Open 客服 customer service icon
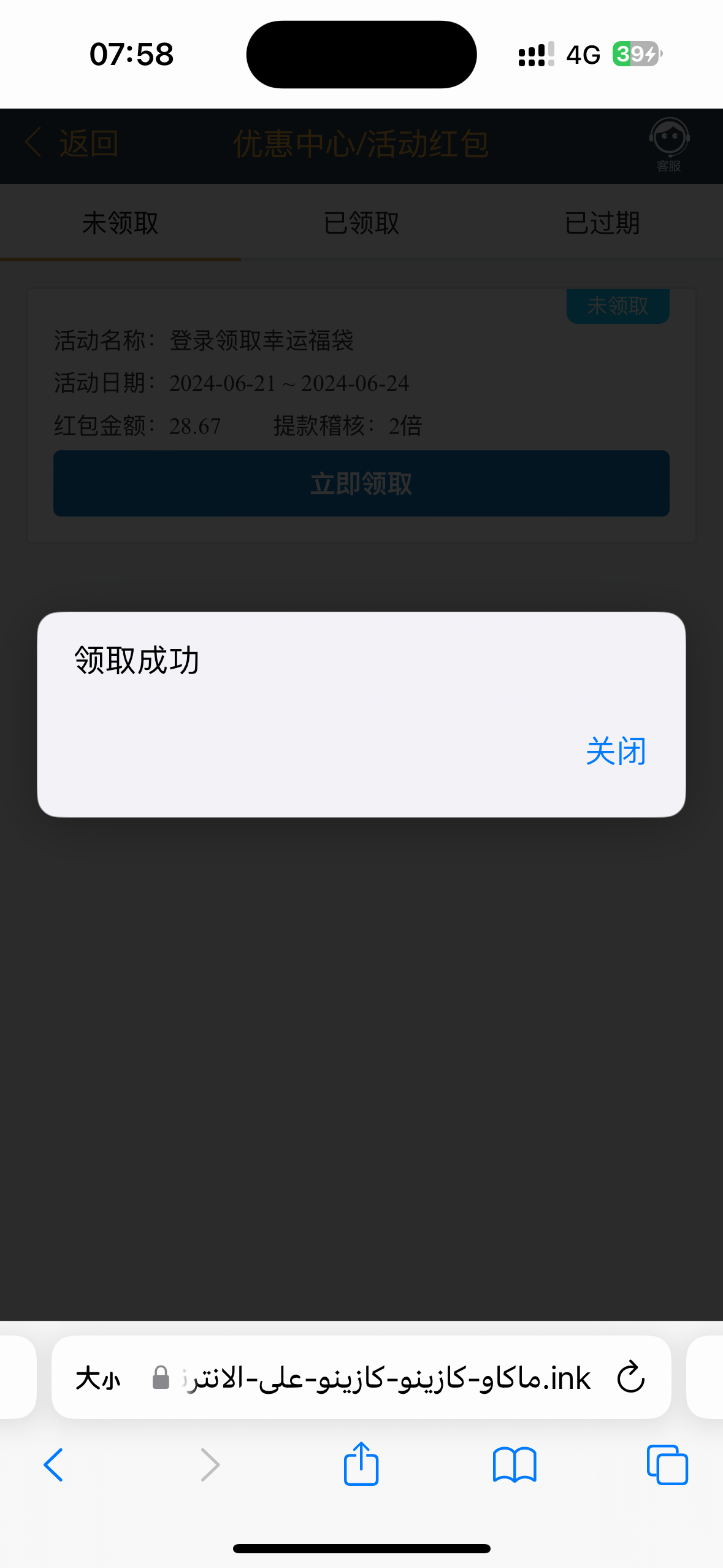 [x=669, y=144]
